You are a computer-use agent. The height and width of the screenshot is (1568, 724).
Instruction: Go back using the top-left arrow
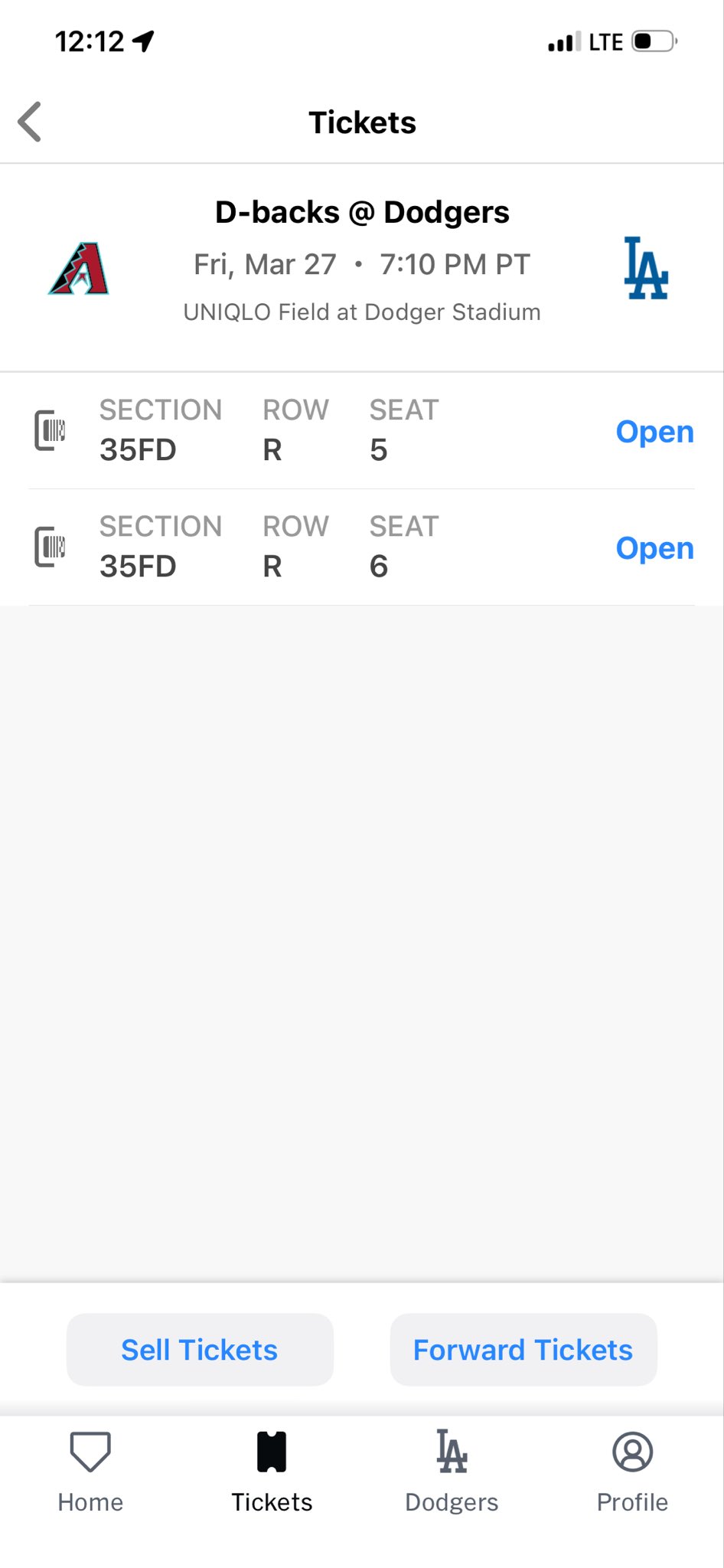click(31, 122)
